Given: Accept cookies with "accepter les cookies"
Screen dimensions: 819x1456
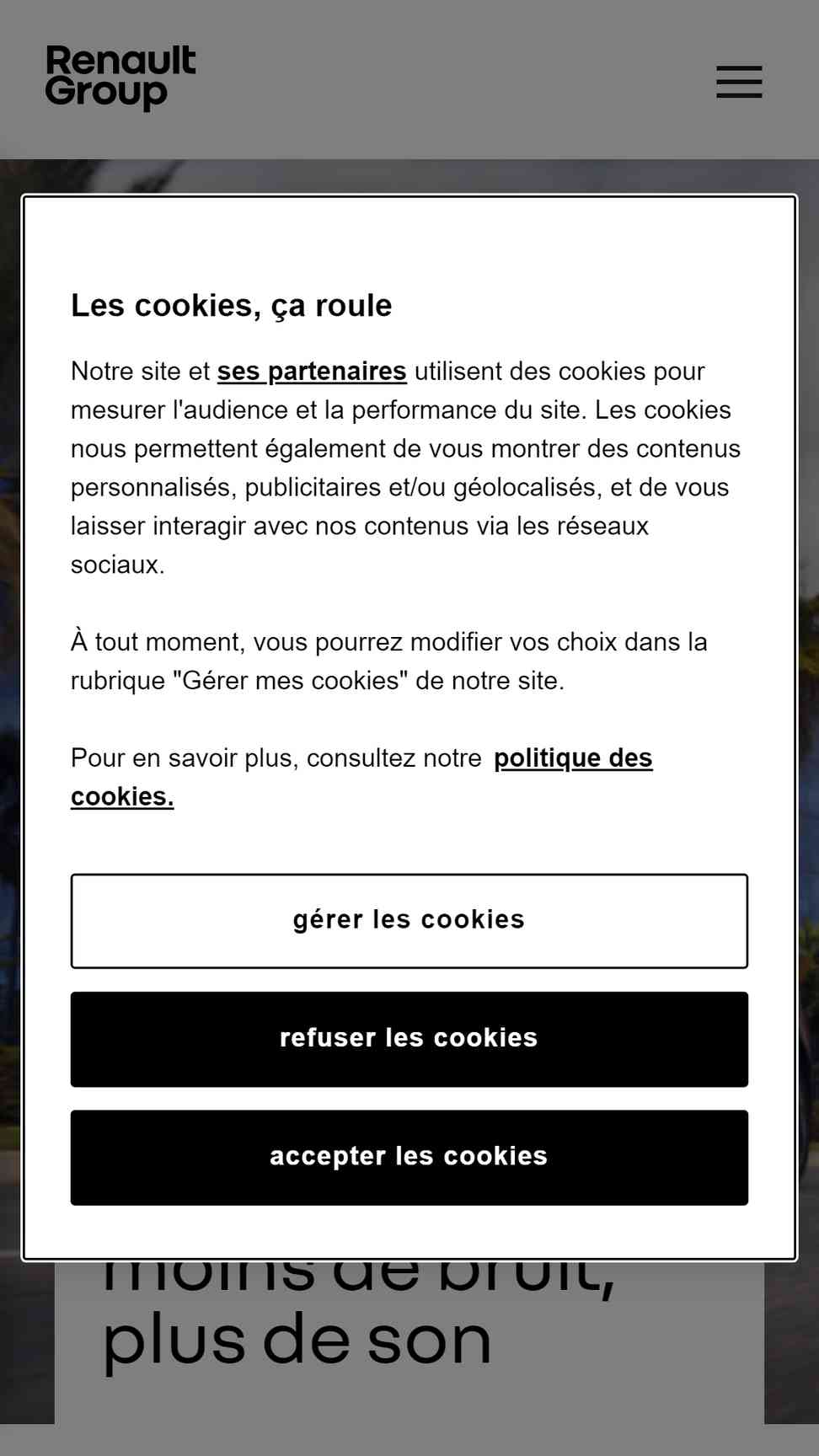Looking at the screenshot, I should (409, 1158).
